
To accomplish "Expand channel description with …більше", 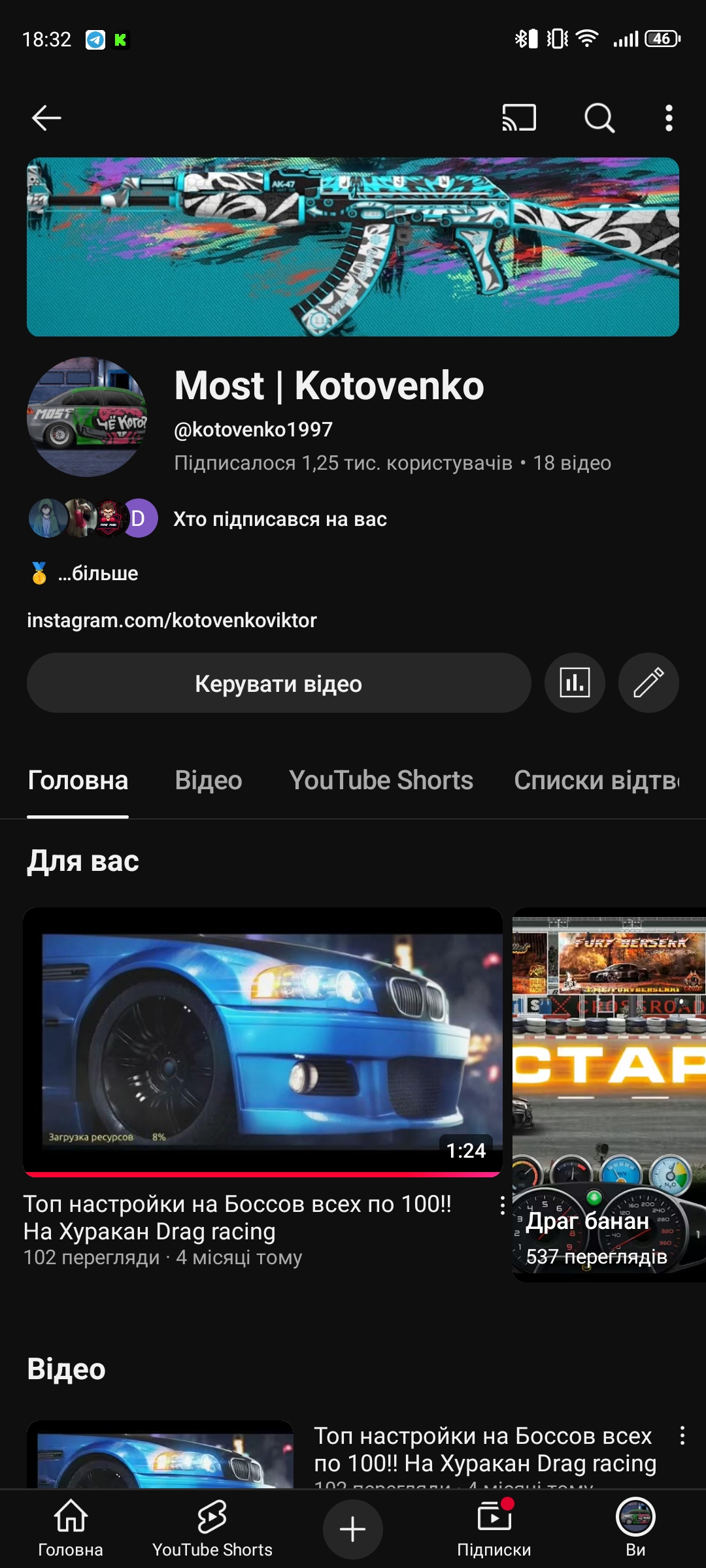I will tap(98, 574).
